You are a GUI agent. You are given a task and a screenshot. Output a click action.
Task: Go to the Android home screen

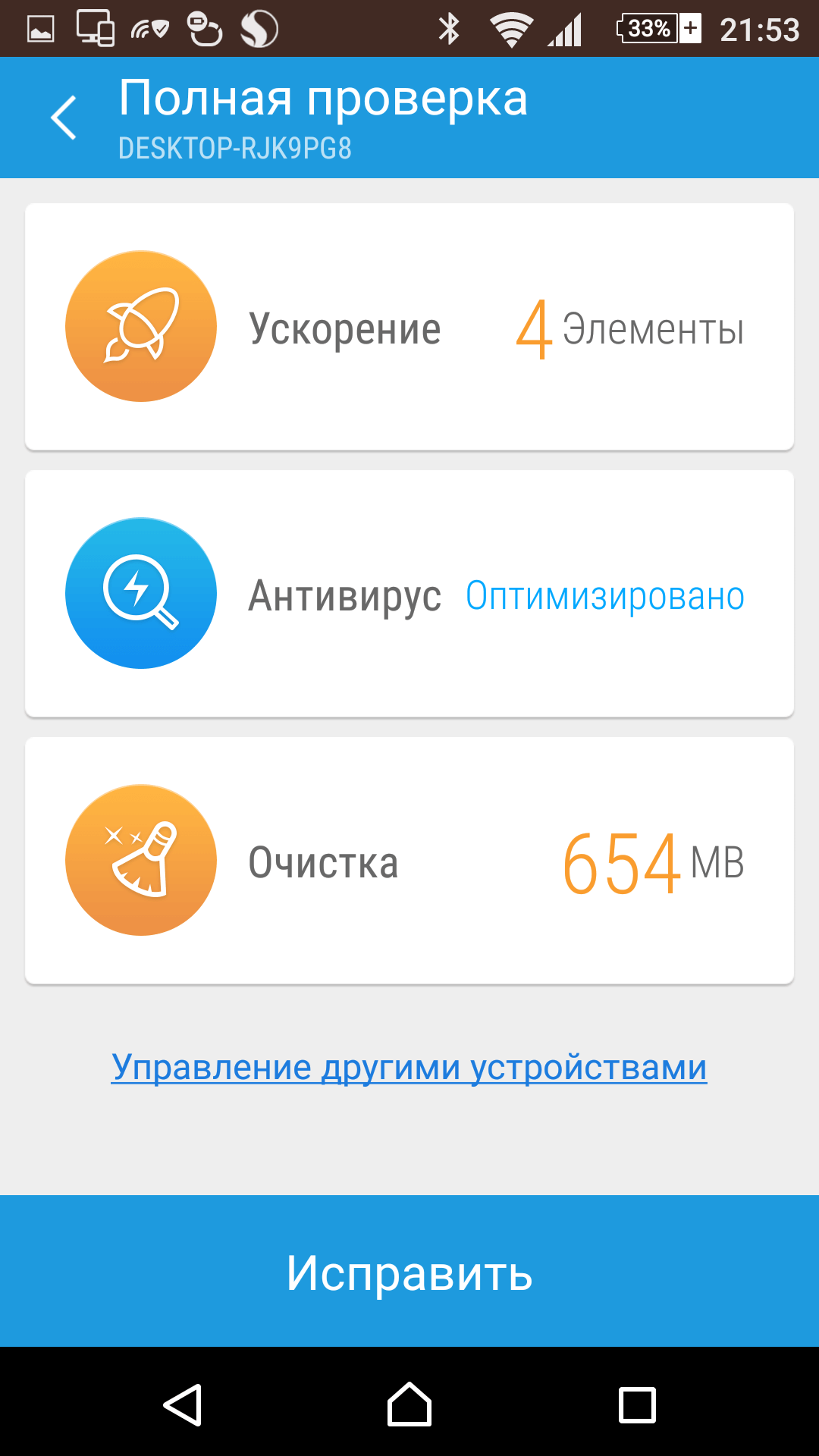[x=409, y=1405]
